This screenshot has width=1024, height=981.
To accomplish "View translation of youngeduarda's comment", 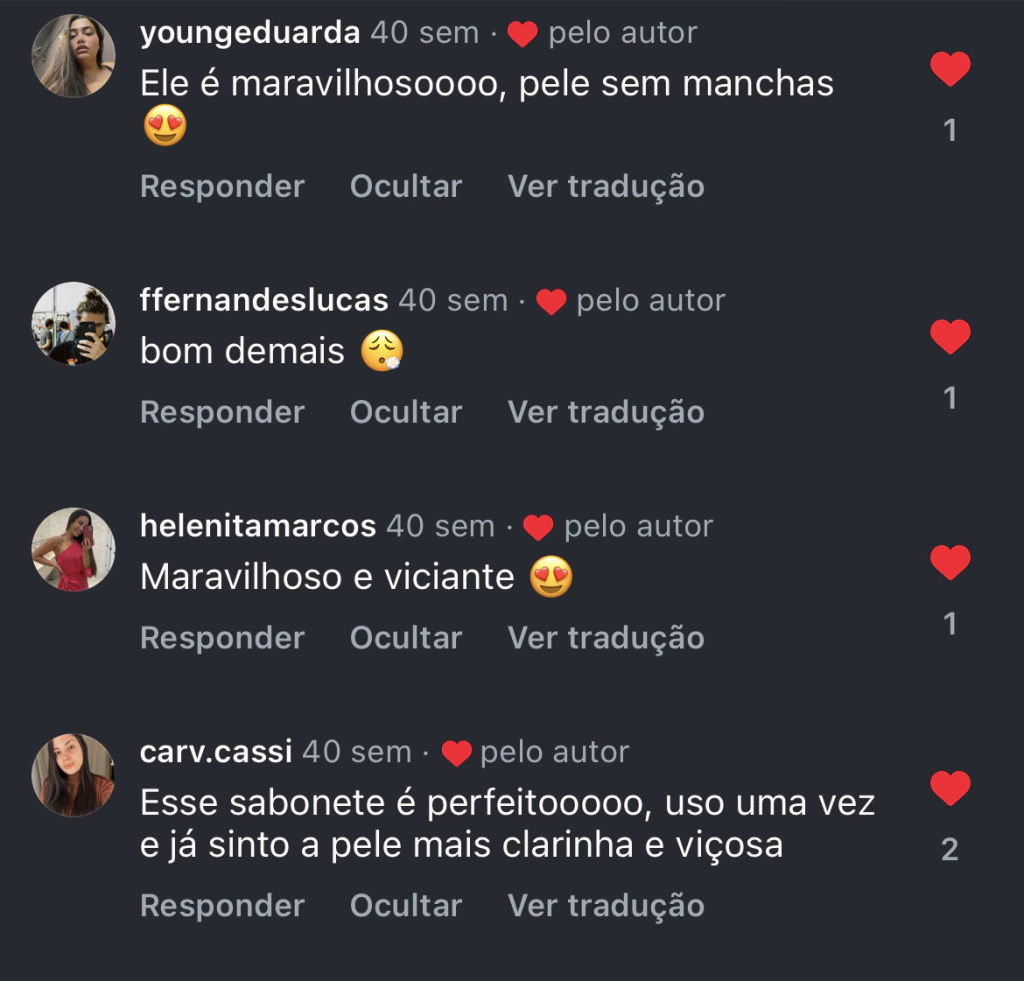I will click(x=606, y=187).
